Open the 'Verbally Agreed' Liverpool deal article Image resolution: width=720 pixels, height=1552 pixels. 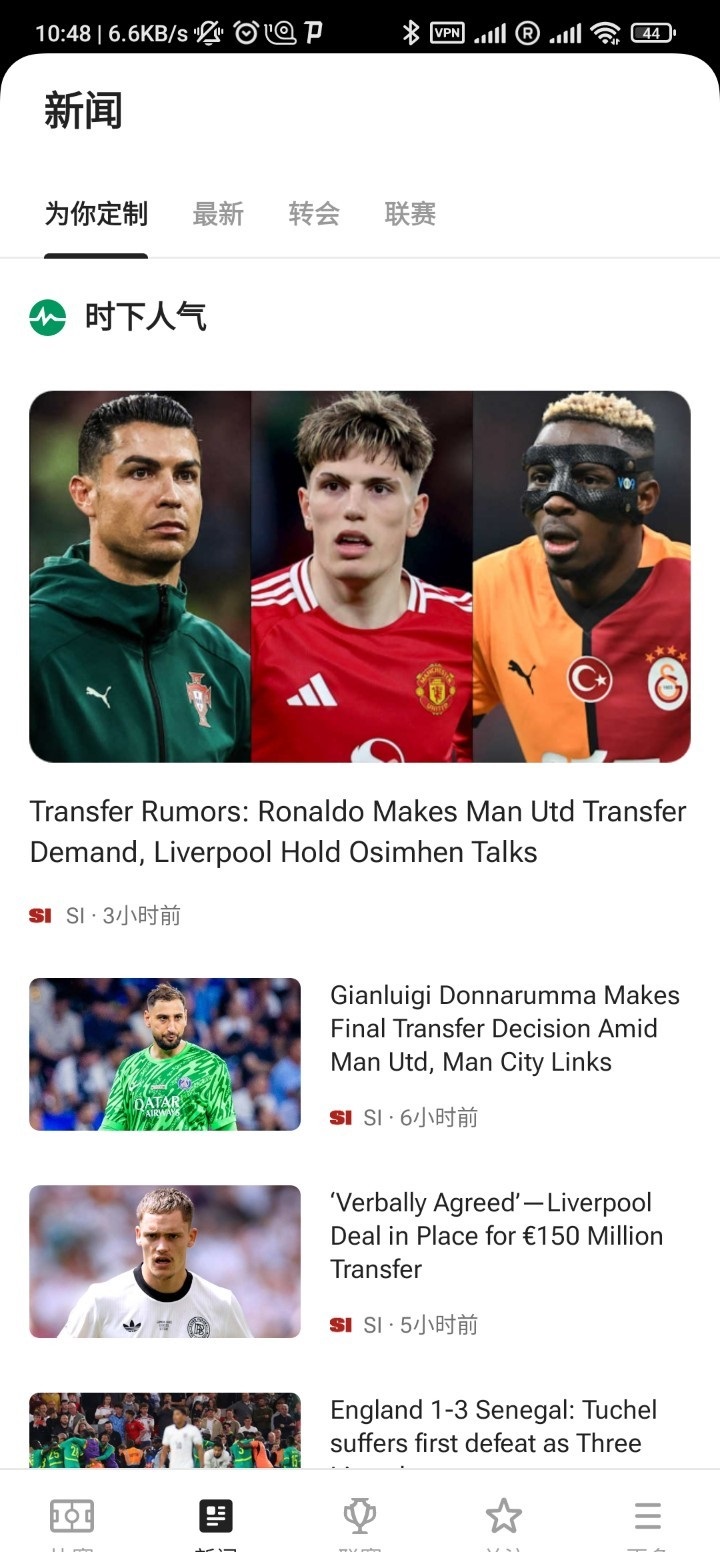click(x=497, y=1235)
